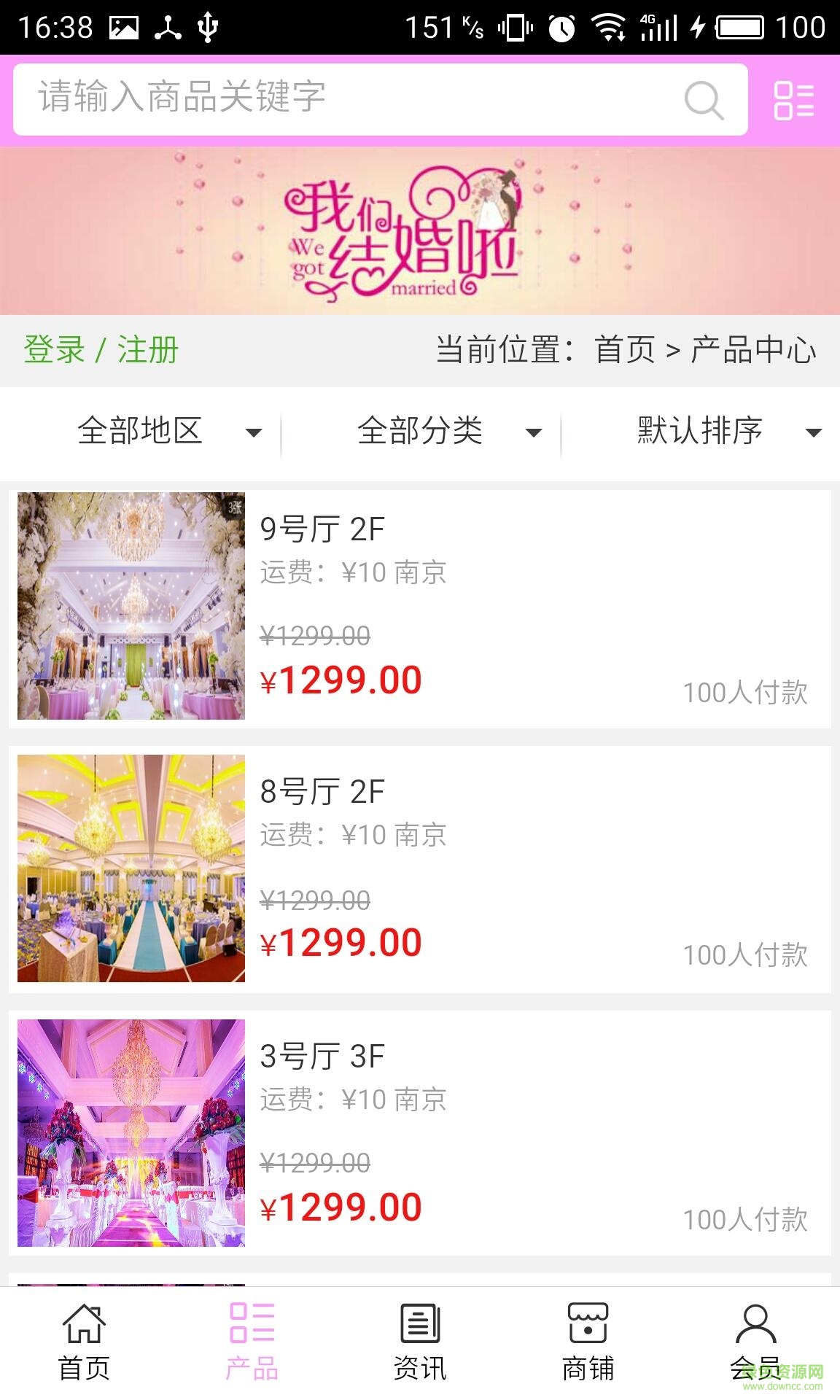The image size is (840, 1400).
Task: Toggle Wi-Fi from the status bar icon
Action: (611, 26)
